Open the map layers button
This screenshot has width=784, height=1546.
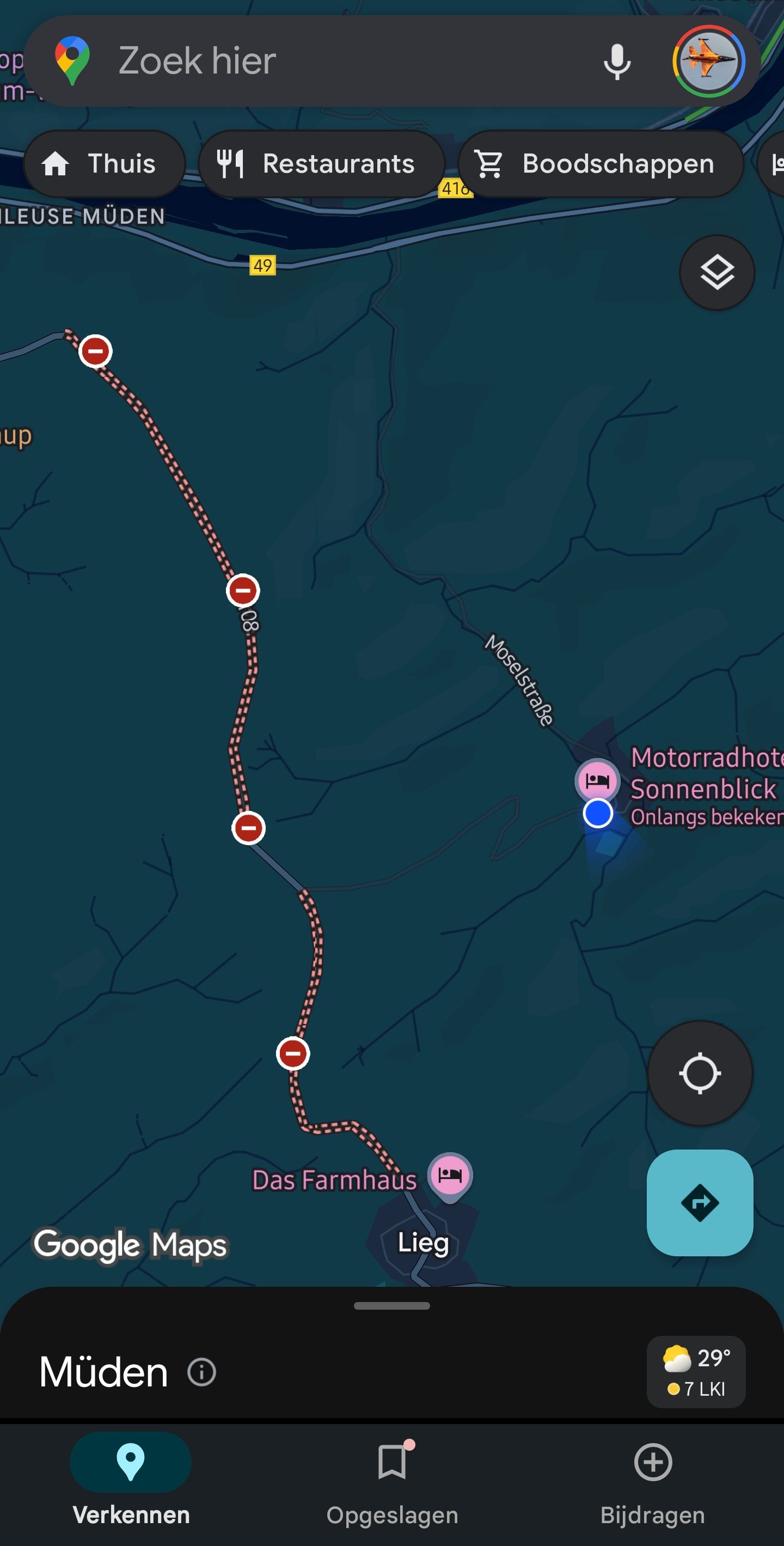[716, 272]
